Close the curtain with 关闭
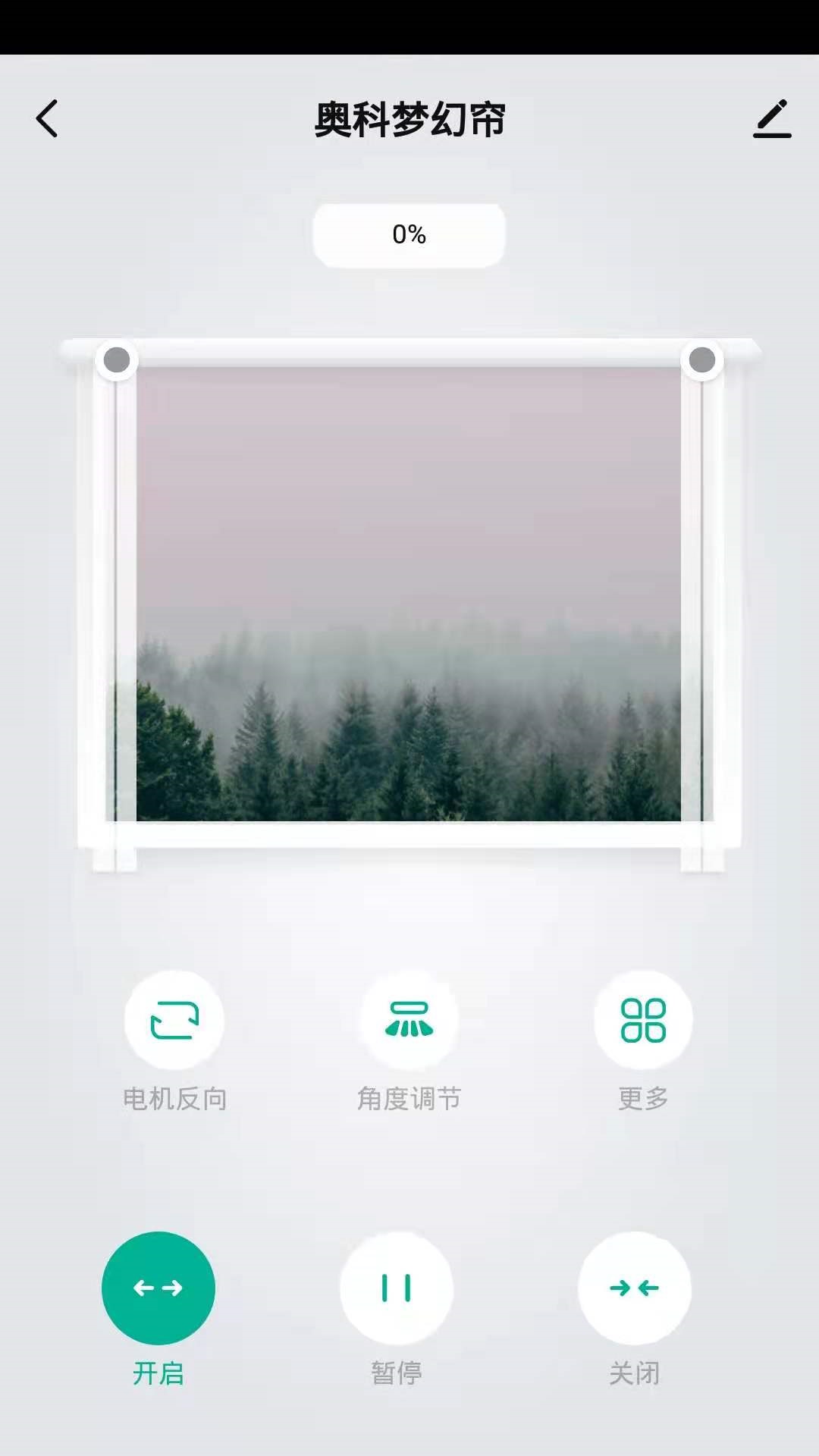The height and width of the screenshot is (1456, 819). point(635,1288)
